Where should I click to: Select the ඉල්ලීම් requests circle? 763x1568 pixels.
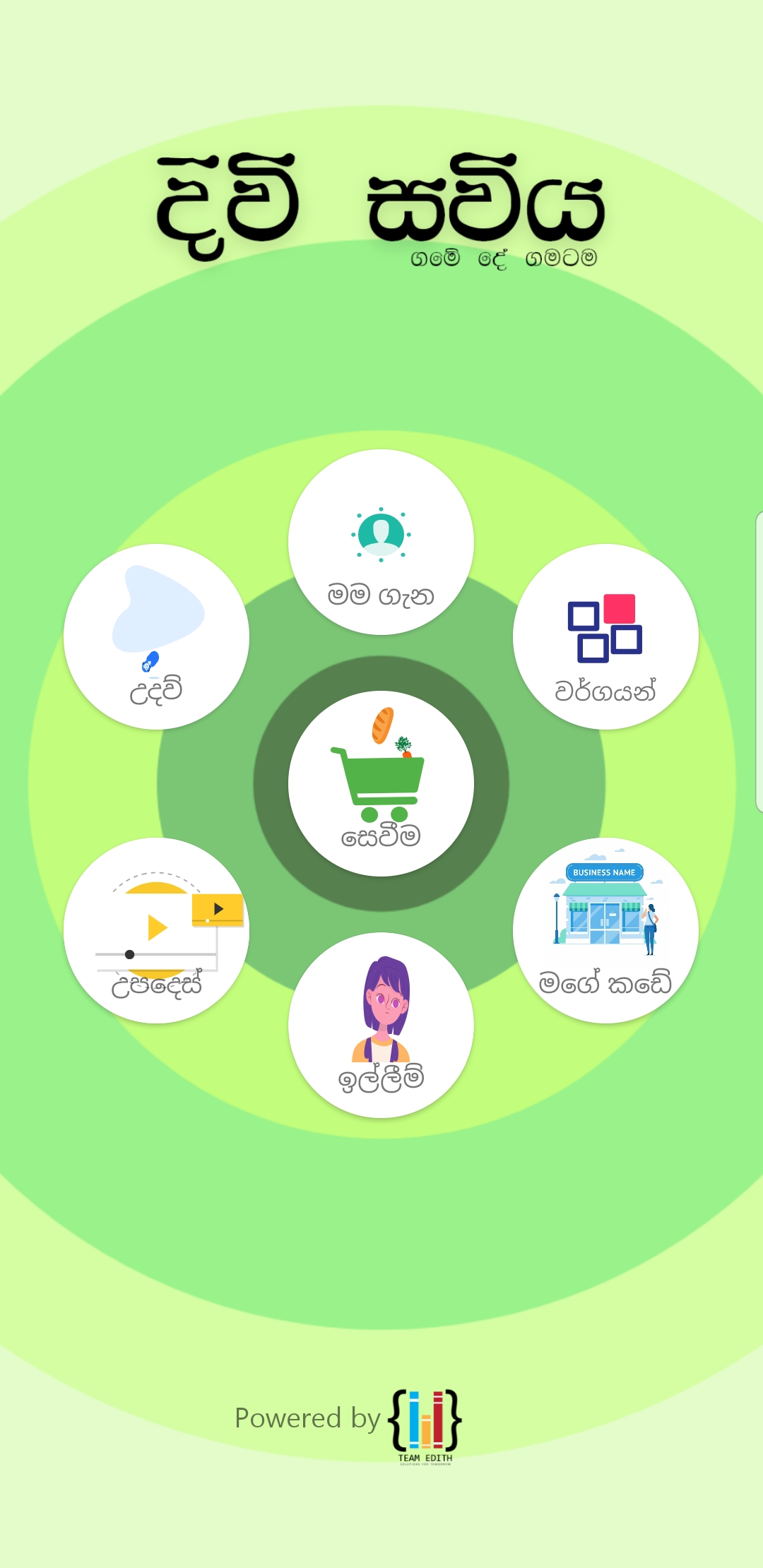(381, 1025)
